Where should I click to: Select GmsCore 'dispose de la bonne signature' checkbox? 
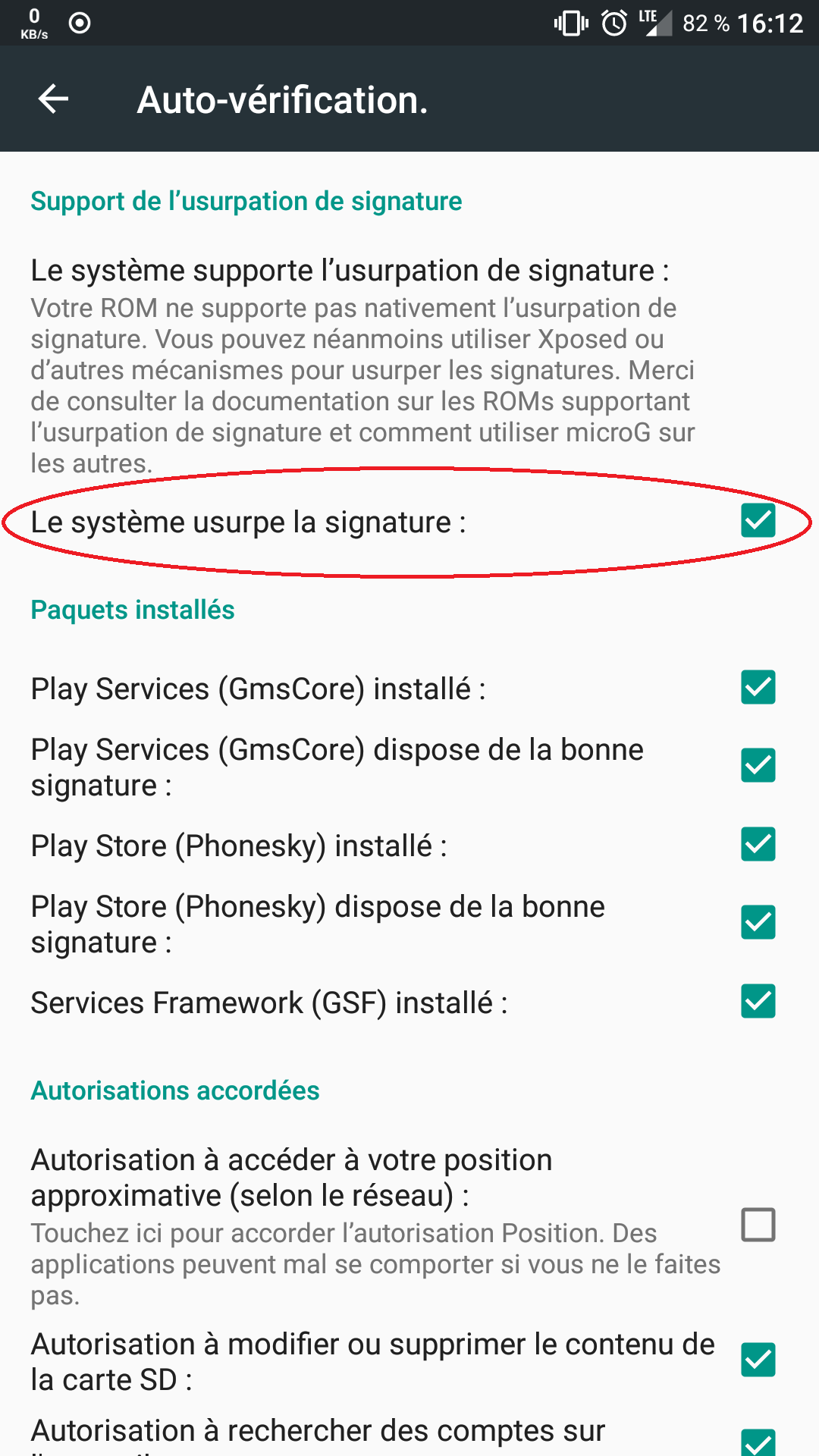tap(758, 766)
